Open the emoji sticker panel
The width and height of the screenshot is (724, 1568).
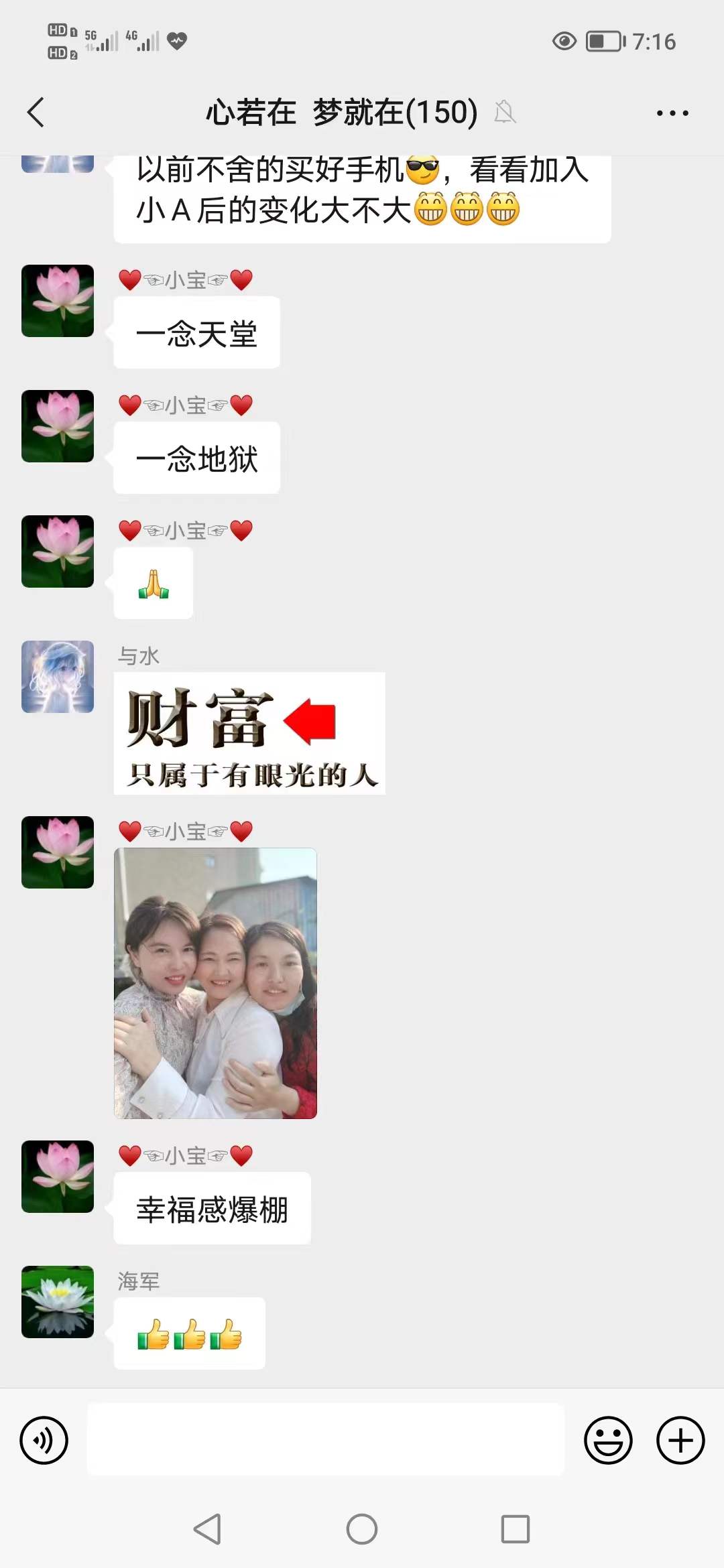pos(608,1440)
